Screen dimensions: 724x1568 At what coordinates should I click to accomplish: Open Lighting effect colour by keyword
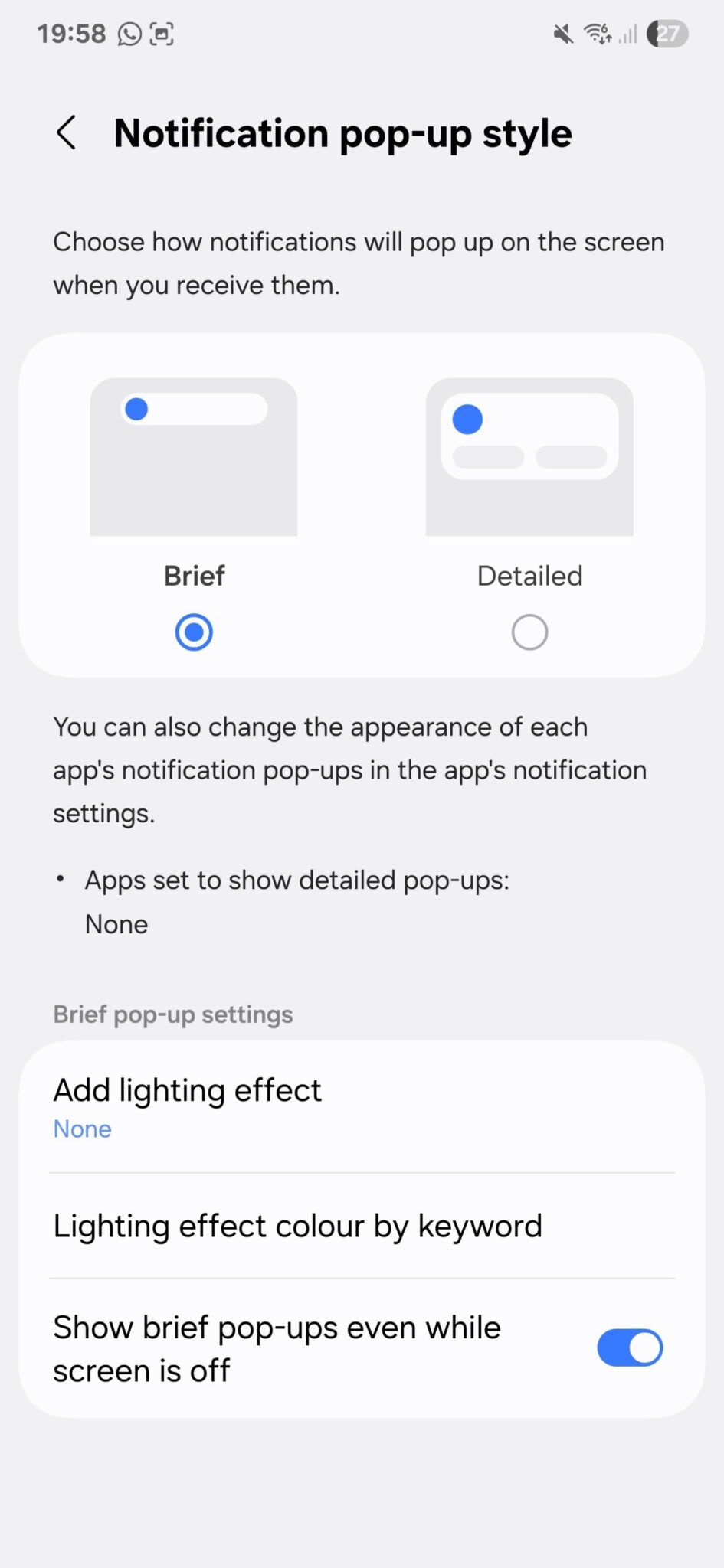tap(297, 1226)
